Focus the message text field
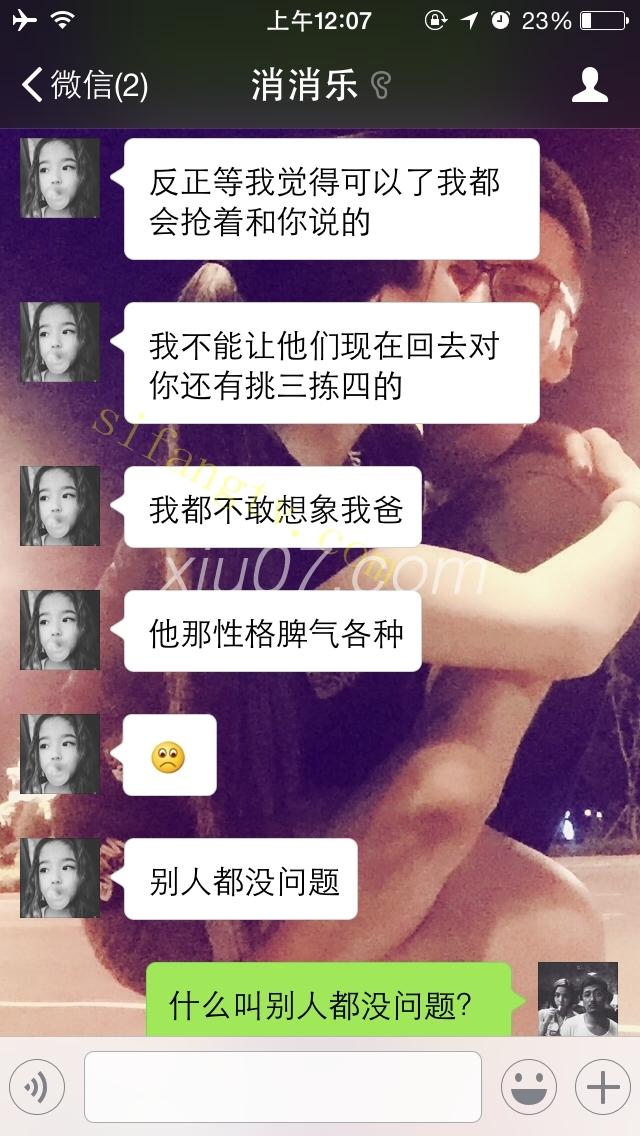This screenshot has height=1136, width=640. pos(283,1087)
